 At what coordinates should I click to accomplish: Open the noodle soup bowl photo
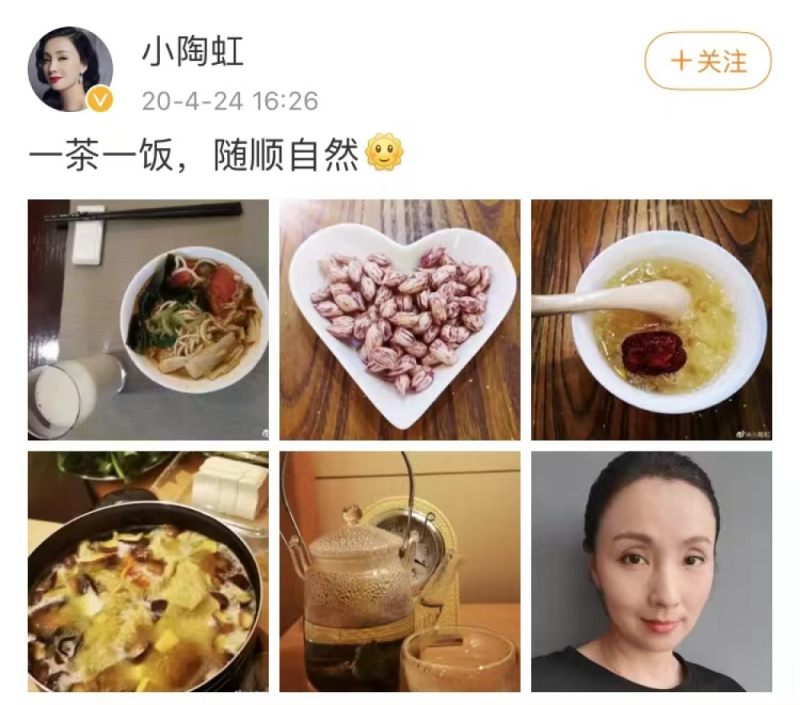pos(148,320)
